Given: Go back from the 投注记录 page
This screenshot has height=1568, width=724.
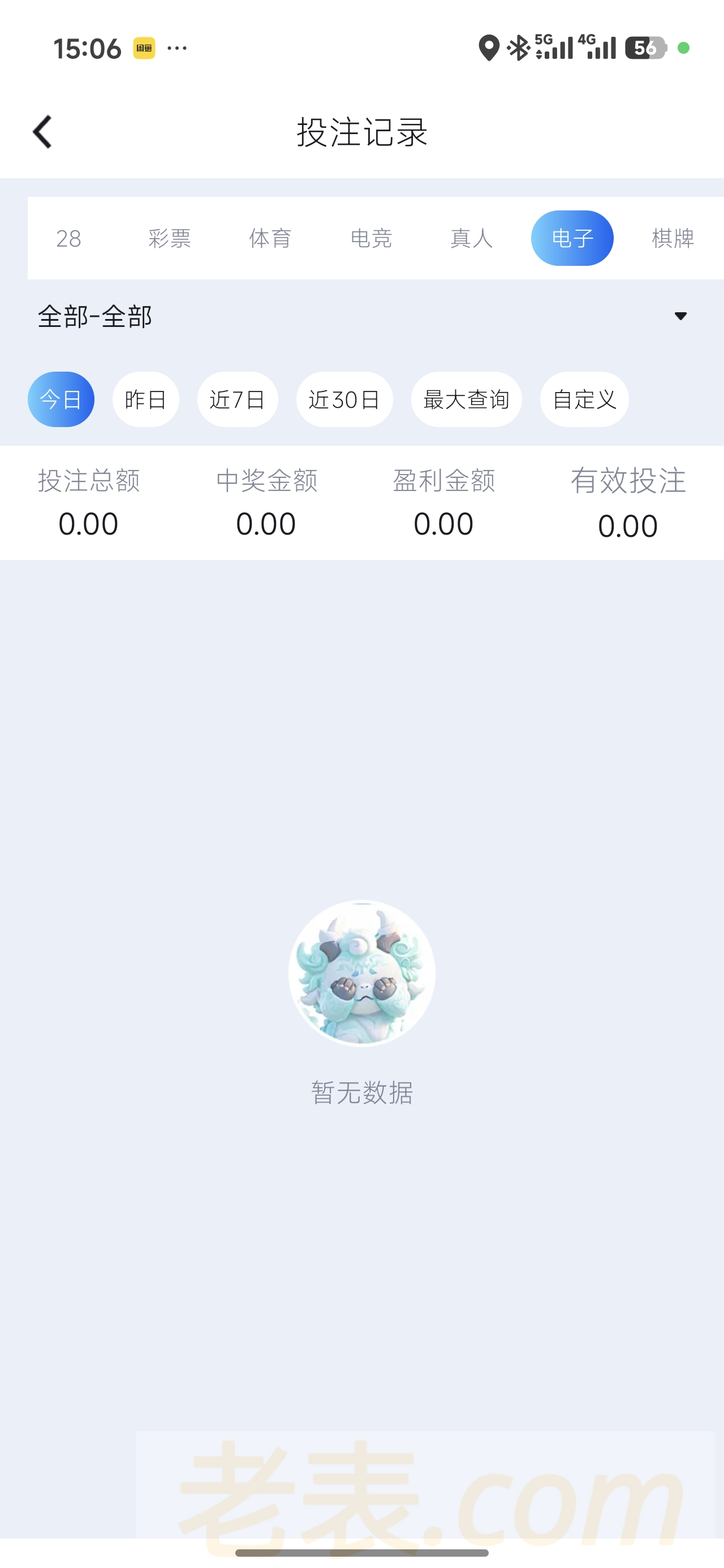Looking at the screenshot, I should [42, 131].
